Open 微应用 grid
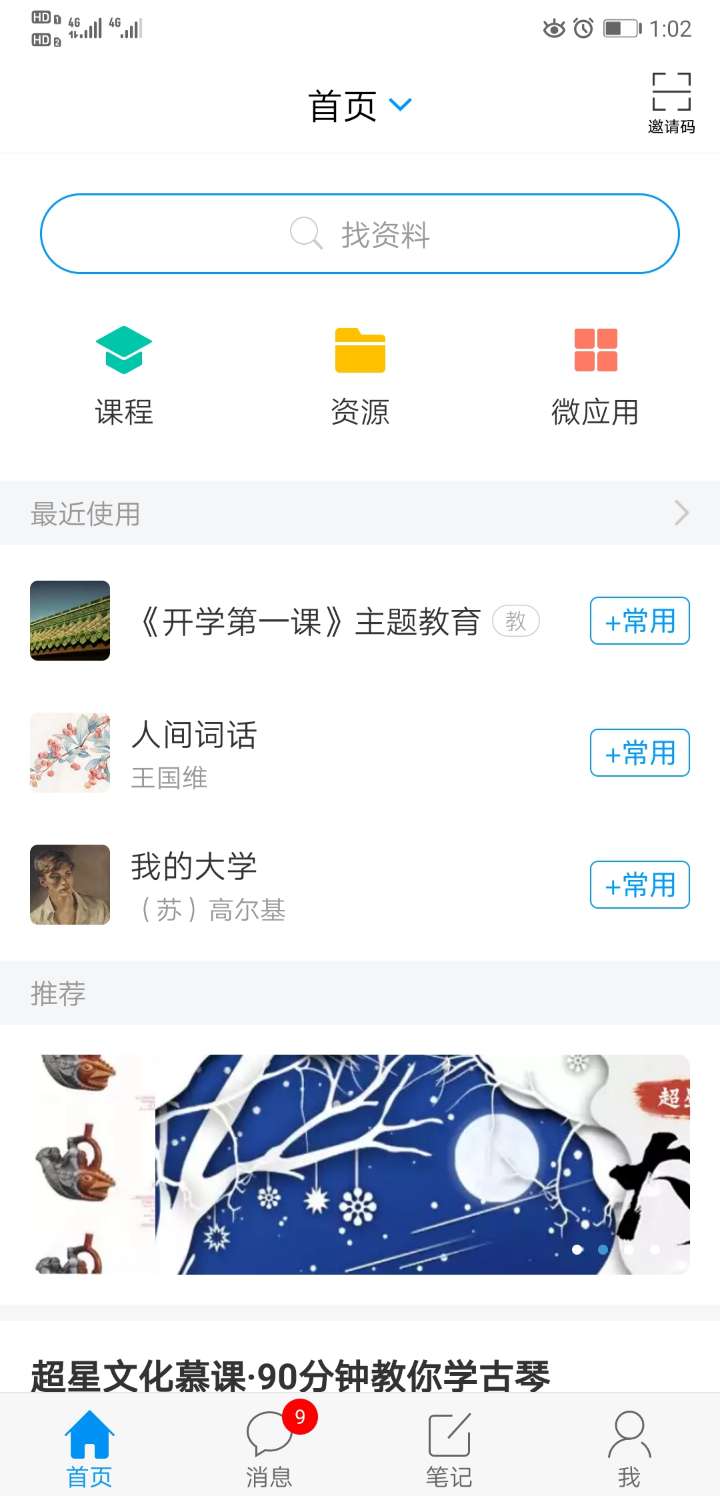This screenshot has height=1496, width=720. (x=595, y=376)
